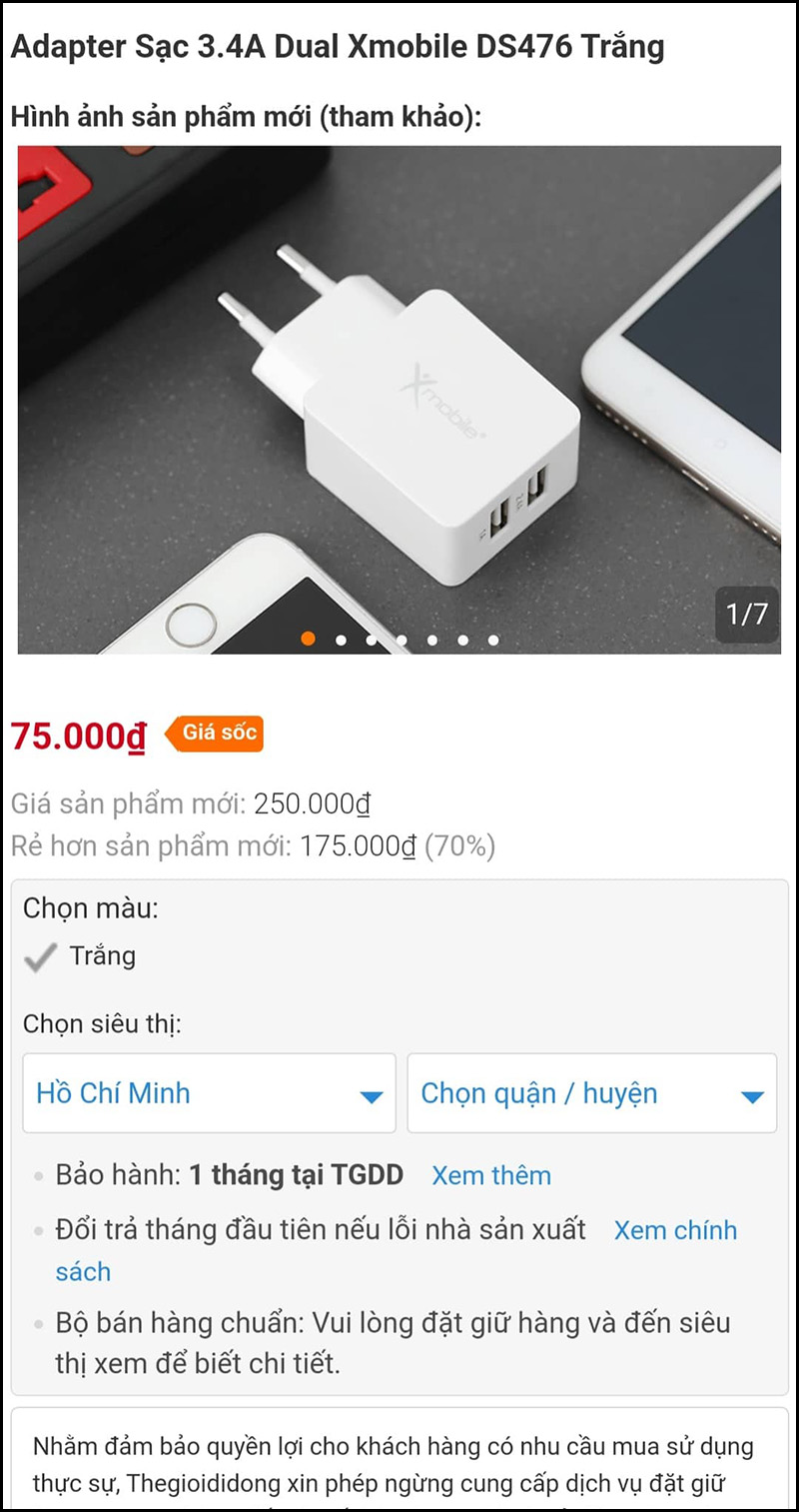799x1512 pixels.
Task: Click the orange "Giá sốc" badge
Action: (x=216, y=734)
